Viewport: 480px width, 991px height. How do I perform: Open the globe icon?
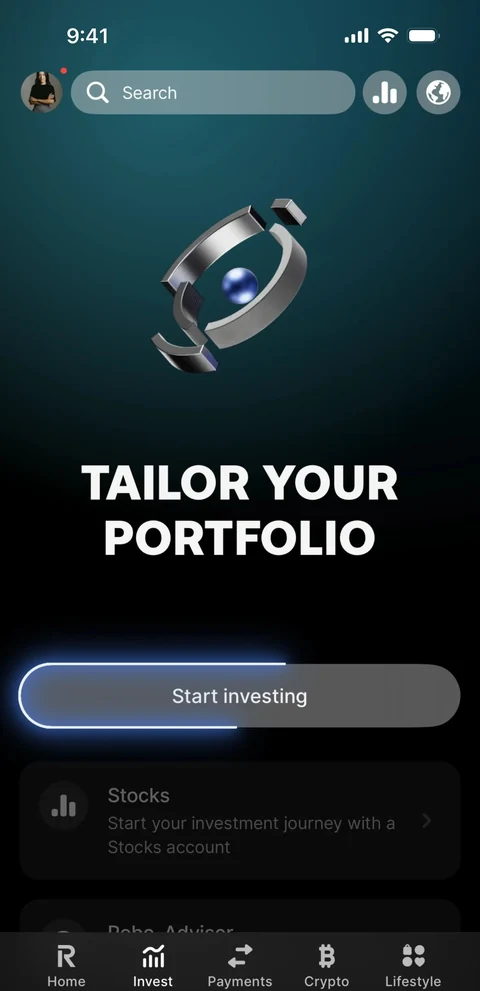(x=438, y=92)
